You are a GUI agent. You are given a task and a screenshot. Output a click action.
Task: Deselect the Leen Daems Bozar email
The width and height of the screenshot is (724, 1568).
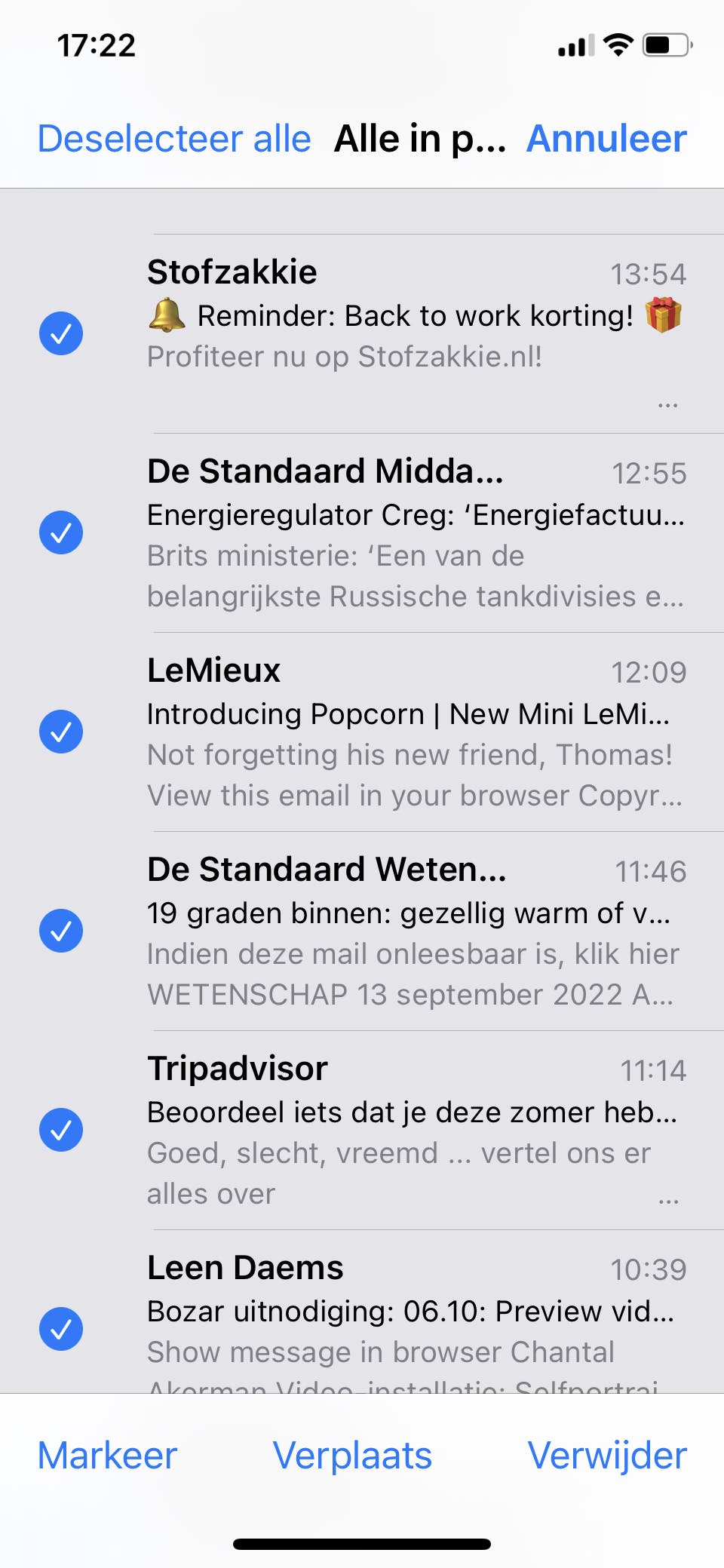pyautogui.click(x=61, y=1329)
